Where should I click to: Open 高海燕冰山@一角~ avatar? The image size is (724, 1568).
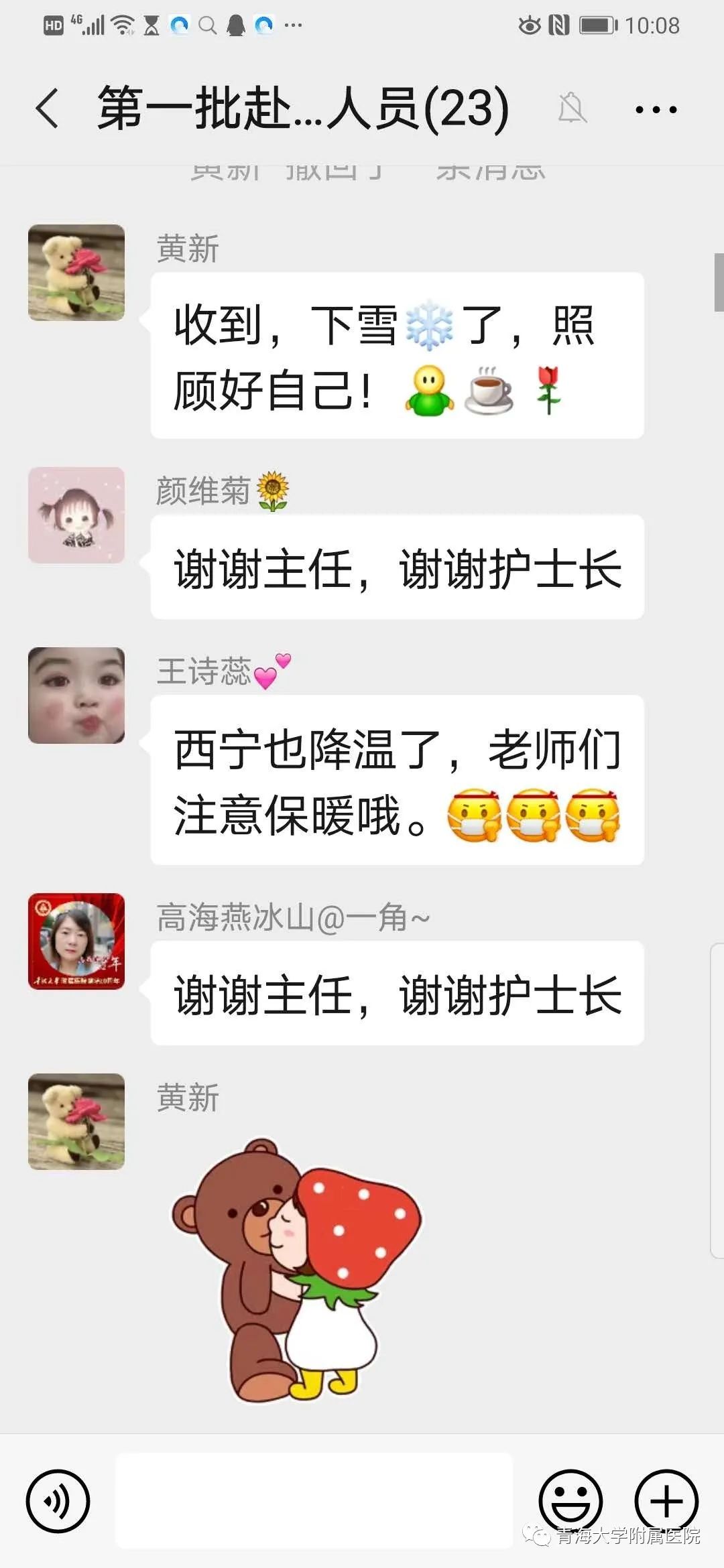(76, 941)
